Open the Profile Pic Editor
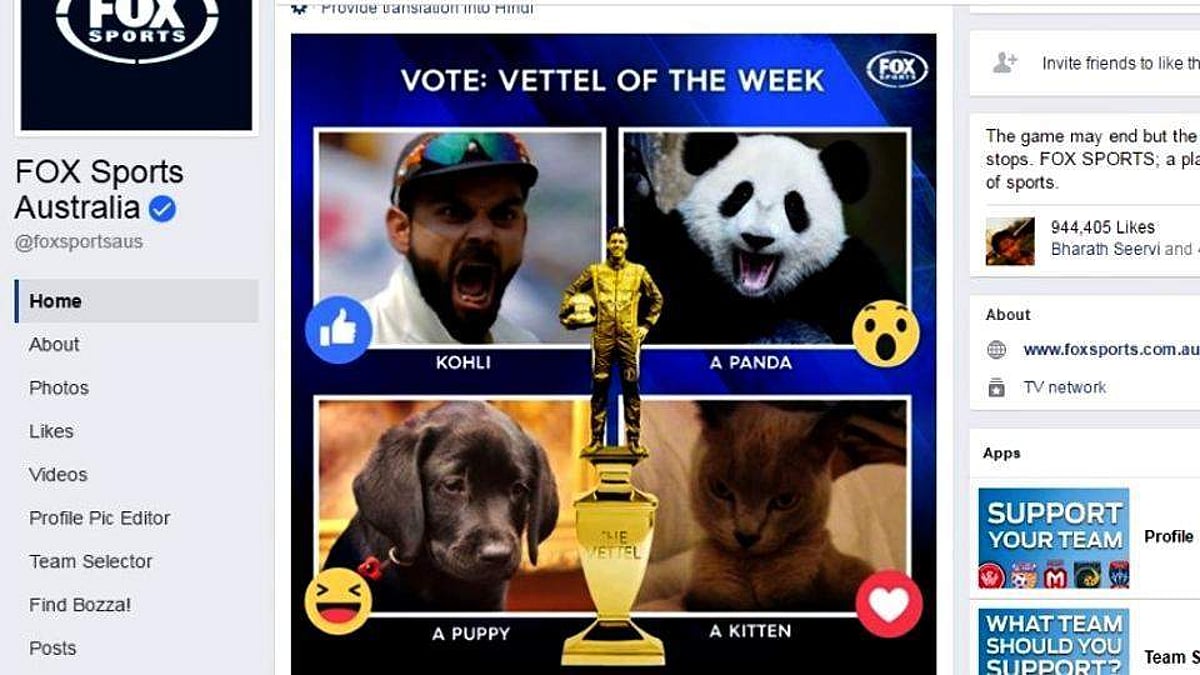 tap(99, 518)
